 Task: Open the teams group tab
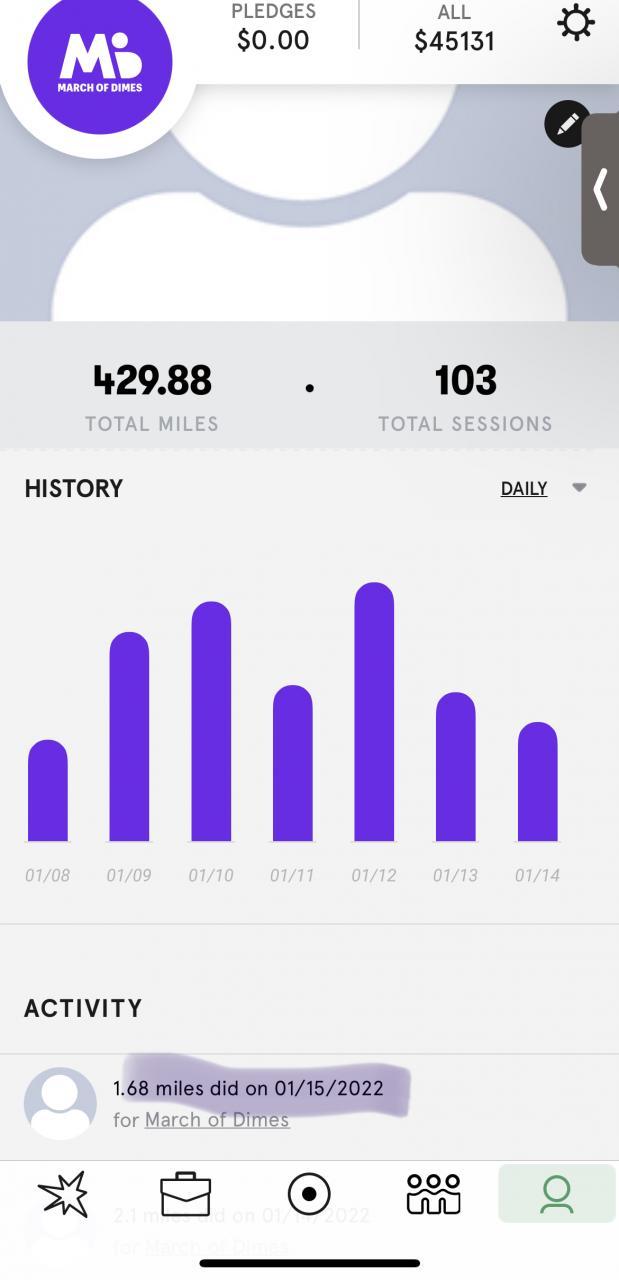pos(433,1194)
